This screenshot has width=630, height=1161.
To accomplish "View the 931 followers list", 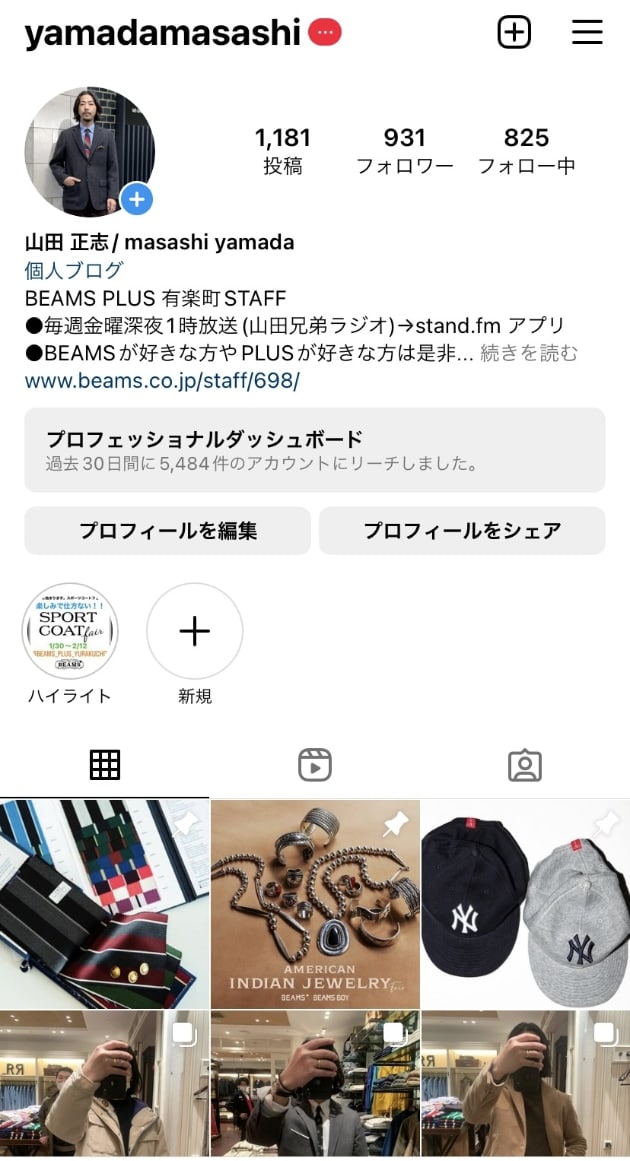I will click(404, 150).
